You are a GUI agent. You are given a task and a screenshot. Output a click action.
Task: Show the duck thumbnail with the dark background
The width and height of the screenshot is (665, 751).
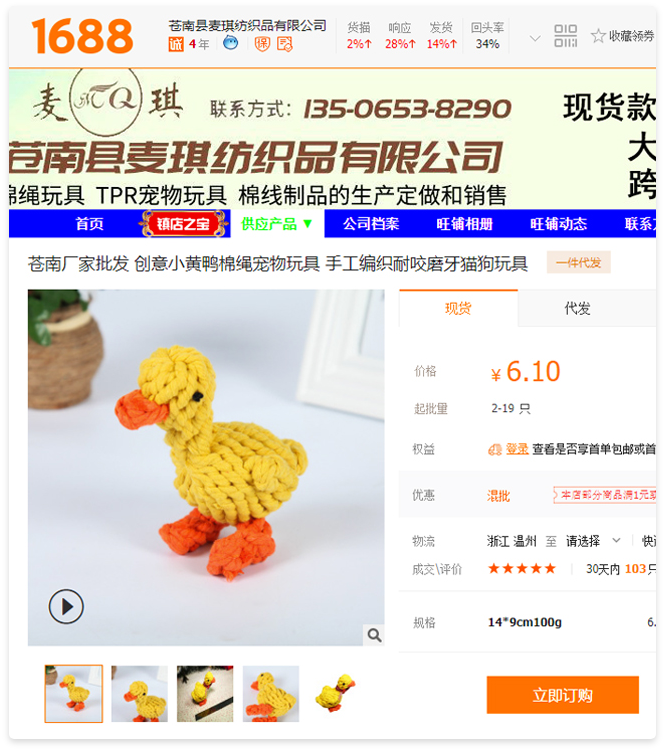(x=205, y=693)
